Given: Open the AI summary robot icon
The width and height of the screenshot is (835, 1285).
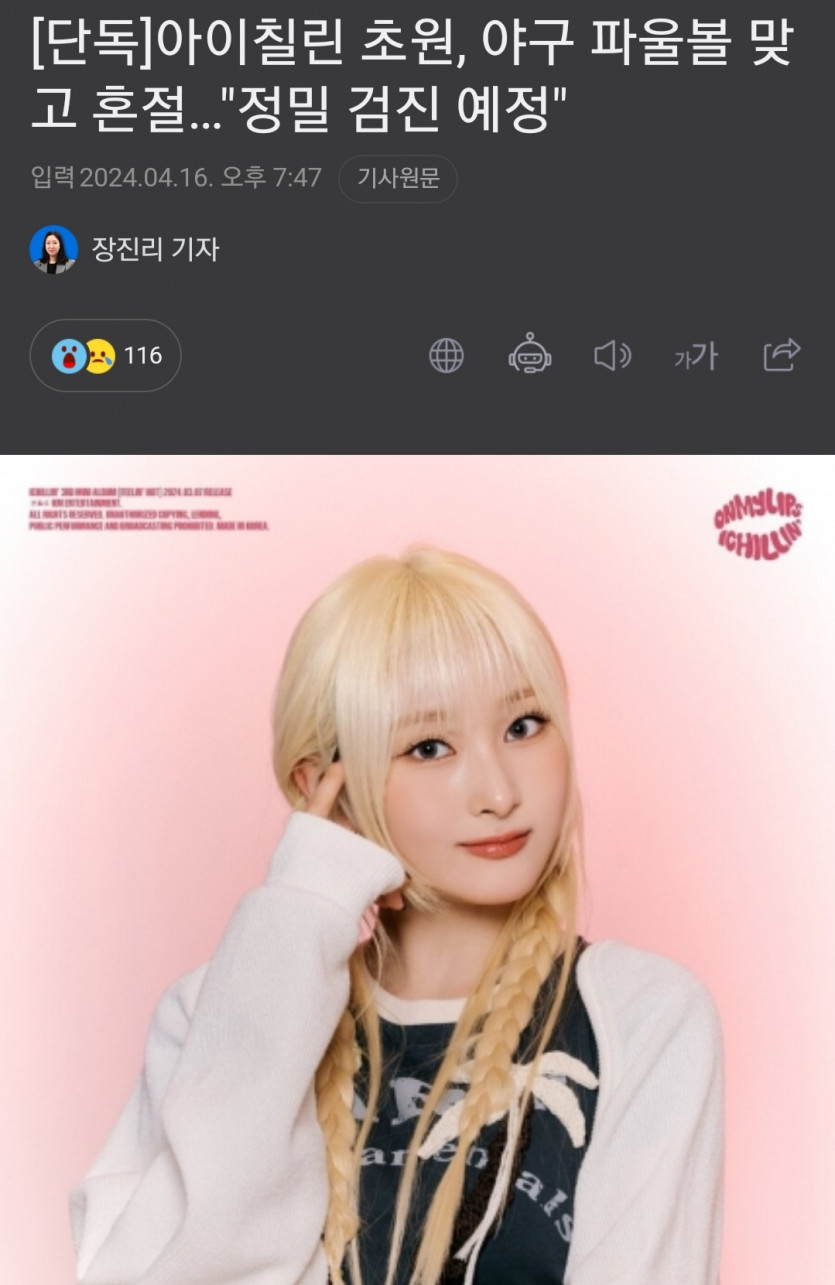Looking at the screenshot, I should coord(529,355).
